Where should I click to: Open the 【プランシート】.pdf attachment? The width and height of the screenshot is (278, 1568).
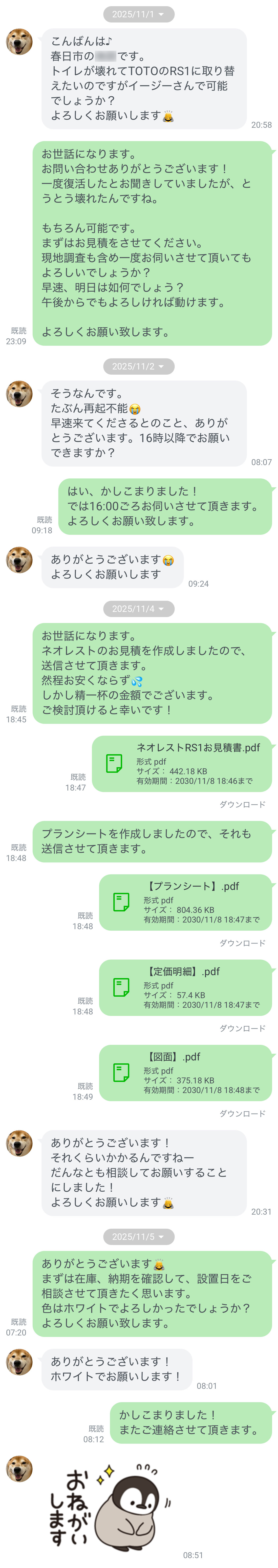[185, 902]
